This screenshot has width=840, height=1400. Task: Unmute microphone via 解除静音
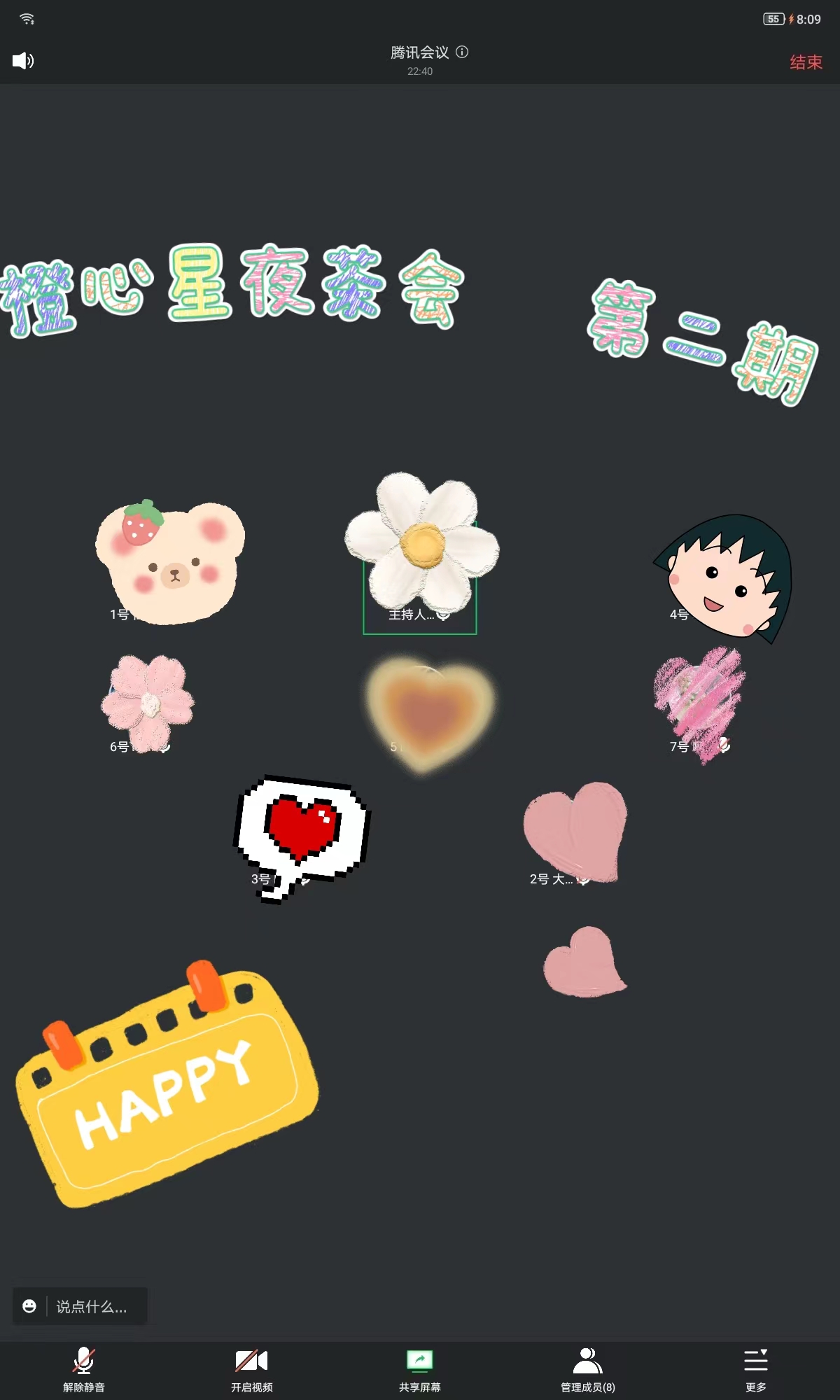[84, 1369]
